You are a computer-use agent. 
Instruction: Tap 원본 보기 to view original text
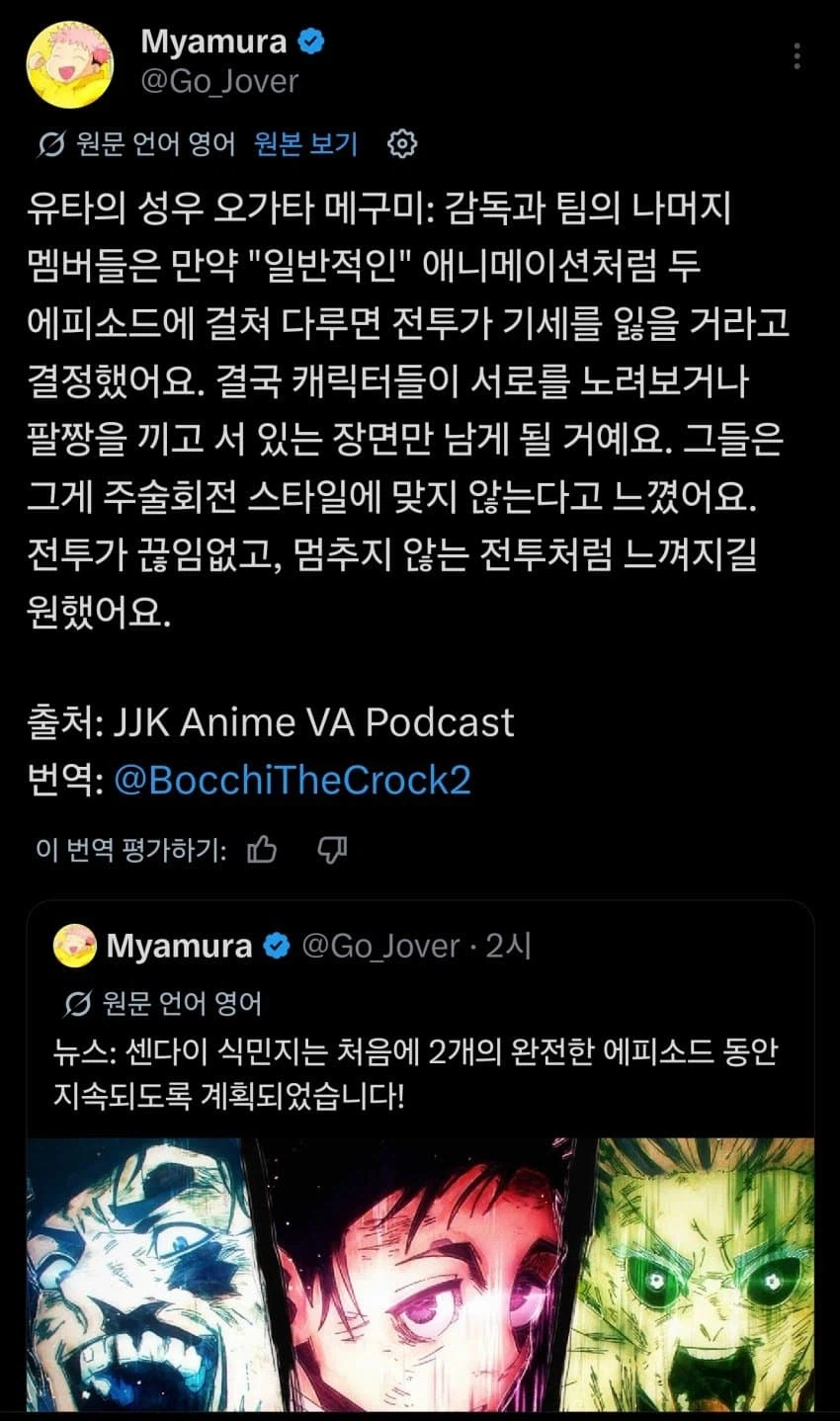[x=305, y=144]
